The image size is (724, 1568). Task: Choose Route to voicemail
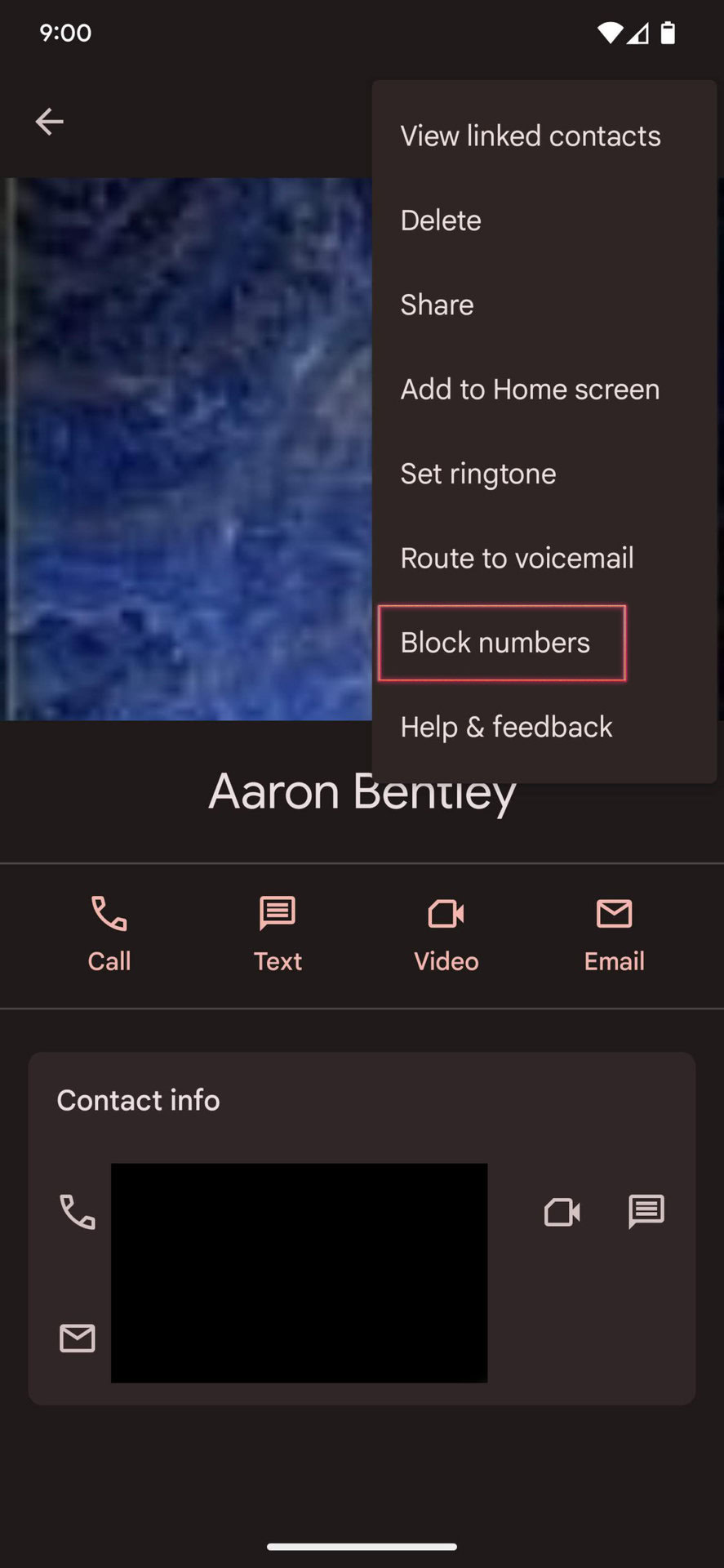(x=517, y=558)
